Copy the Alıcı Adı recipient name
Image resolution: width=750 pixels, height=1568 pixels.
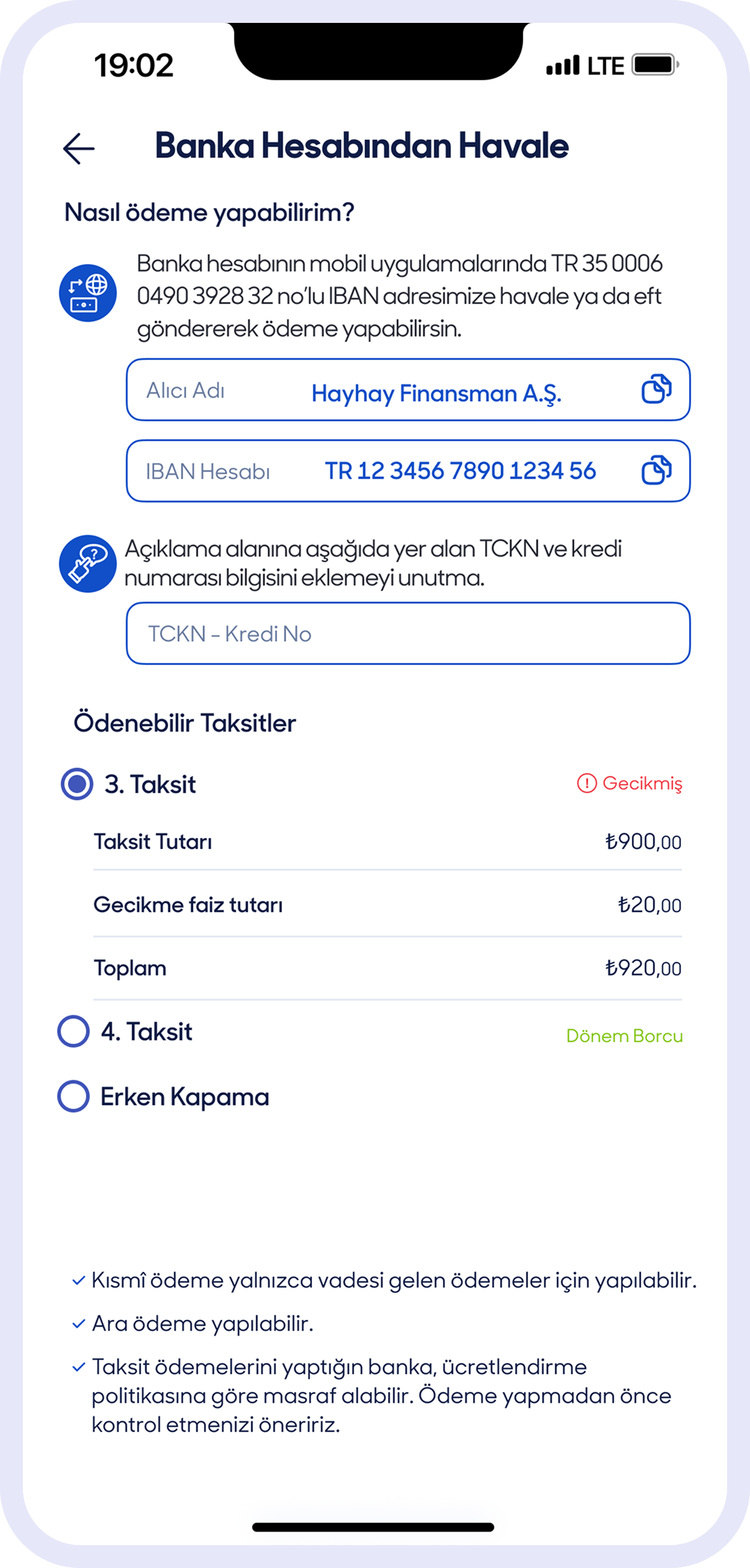[657, 390]
